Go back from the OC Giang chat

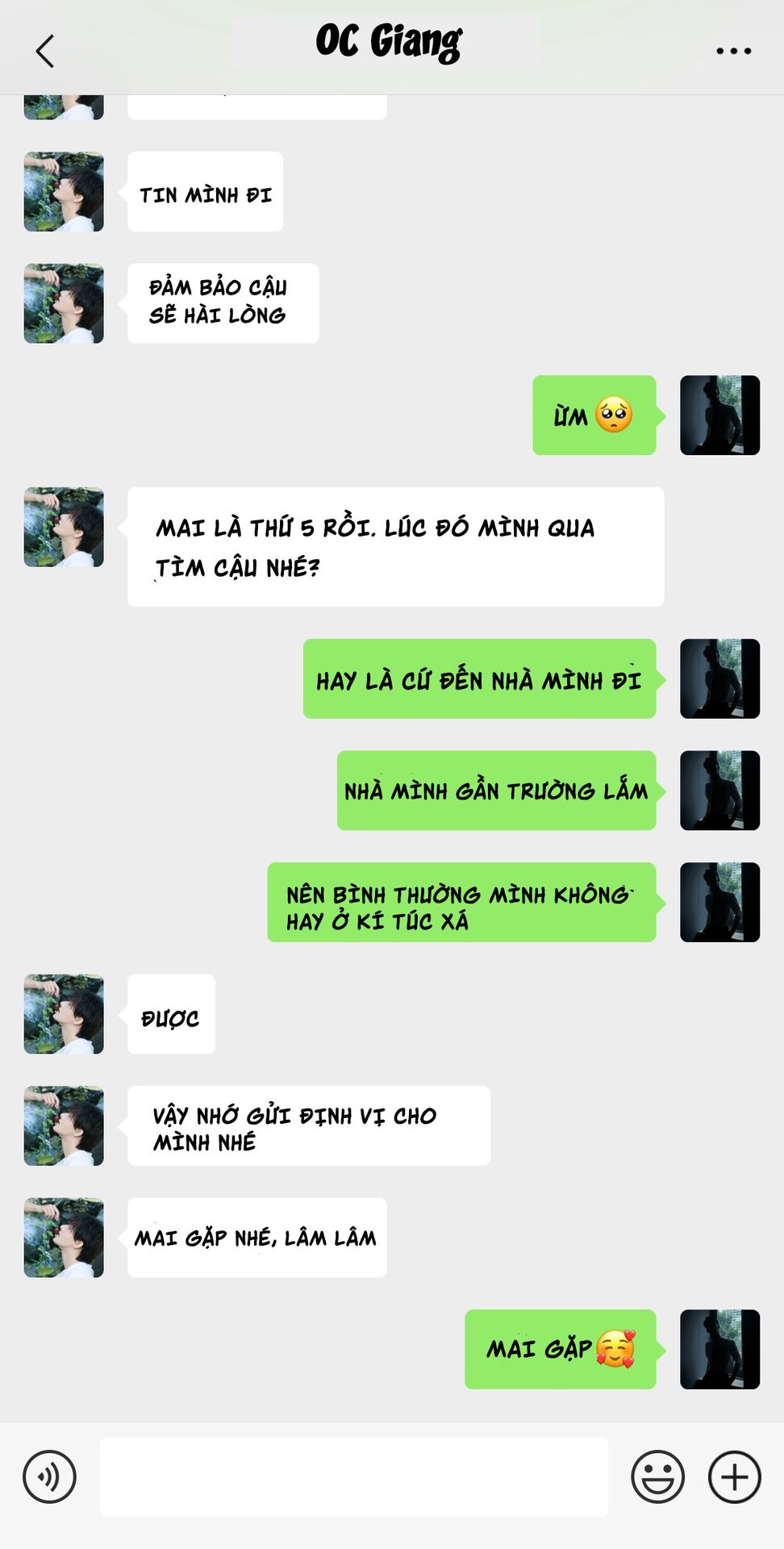click(x=45, y=51)
